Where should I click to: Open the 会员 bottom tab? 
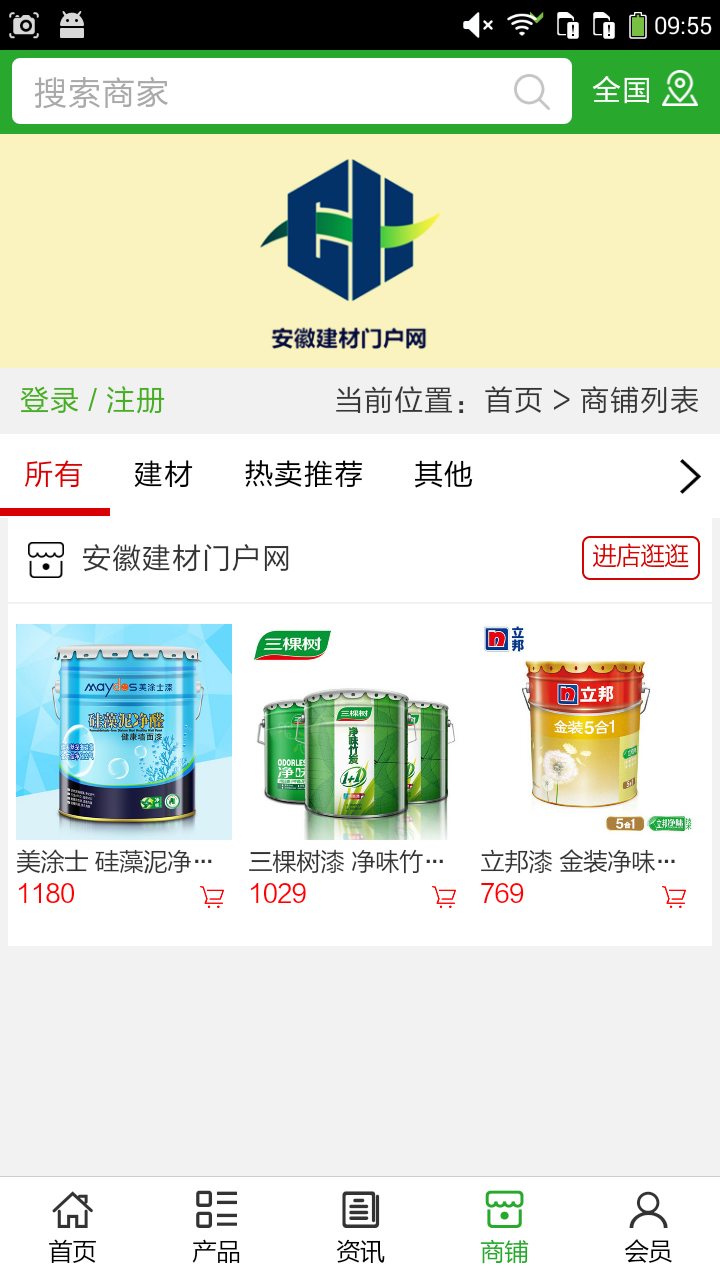pos(648,1228)
